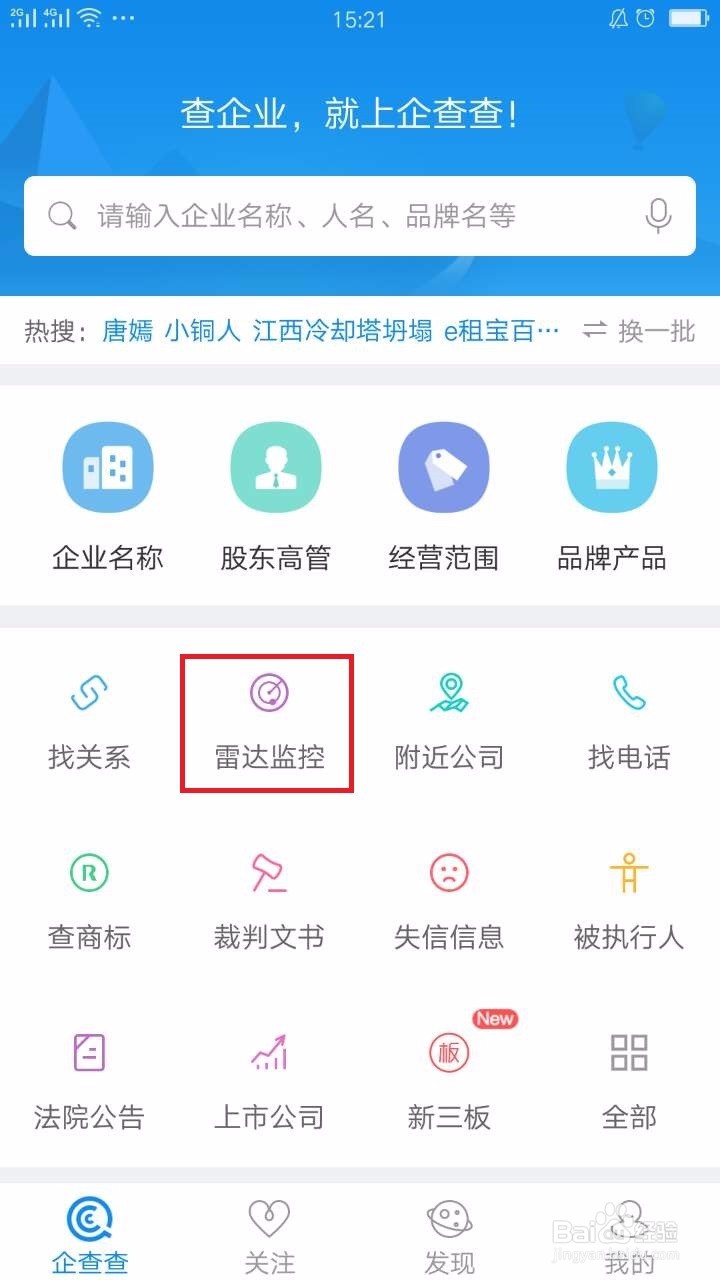Open 附近公司 nearby companies feature
This screenshot has height=1280, width=720.
pyautogui.click(x=449, y=720)
